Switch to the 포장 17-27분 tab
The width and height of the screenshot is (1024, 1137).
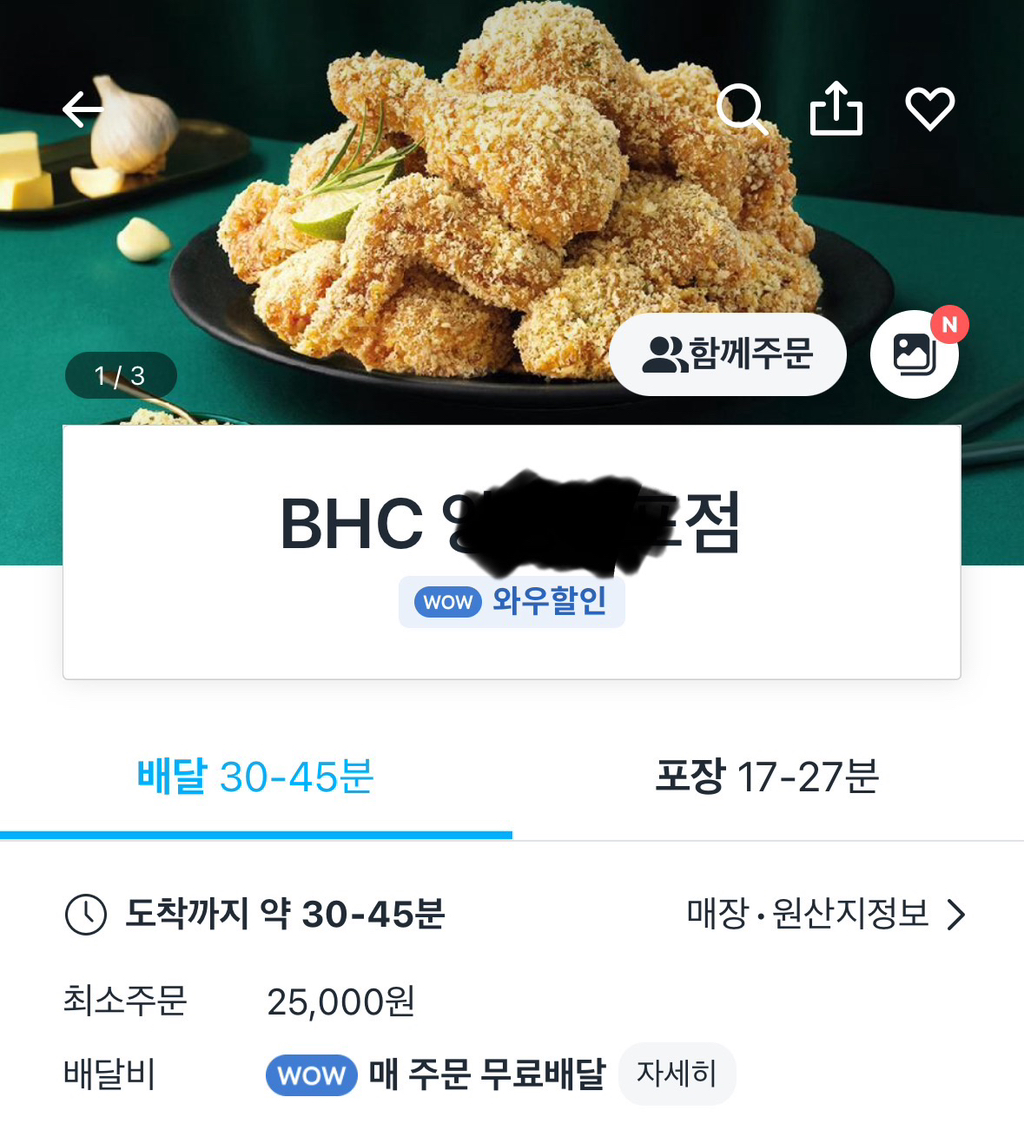767,777
